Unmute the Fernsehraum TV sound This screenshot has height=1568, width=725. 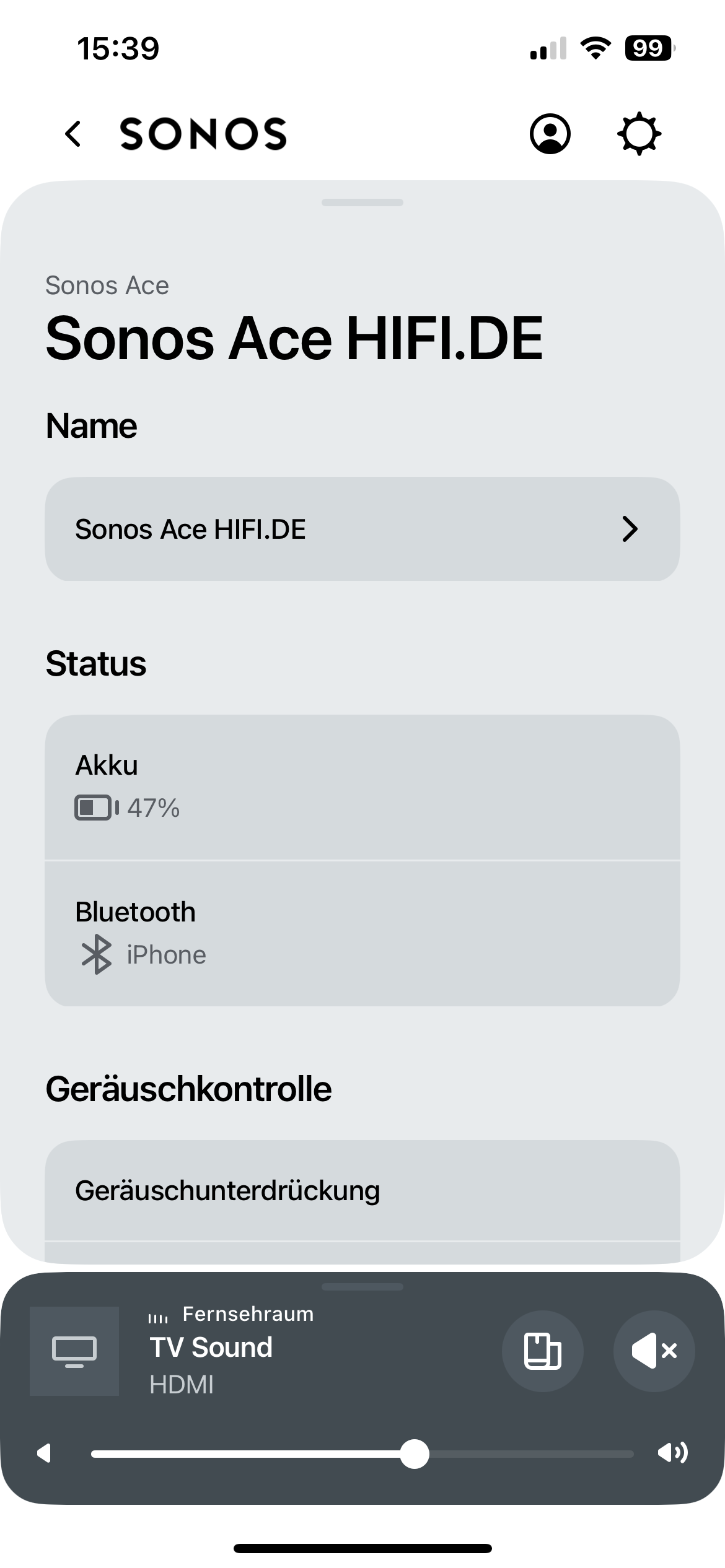click(x=654, y=1351)
